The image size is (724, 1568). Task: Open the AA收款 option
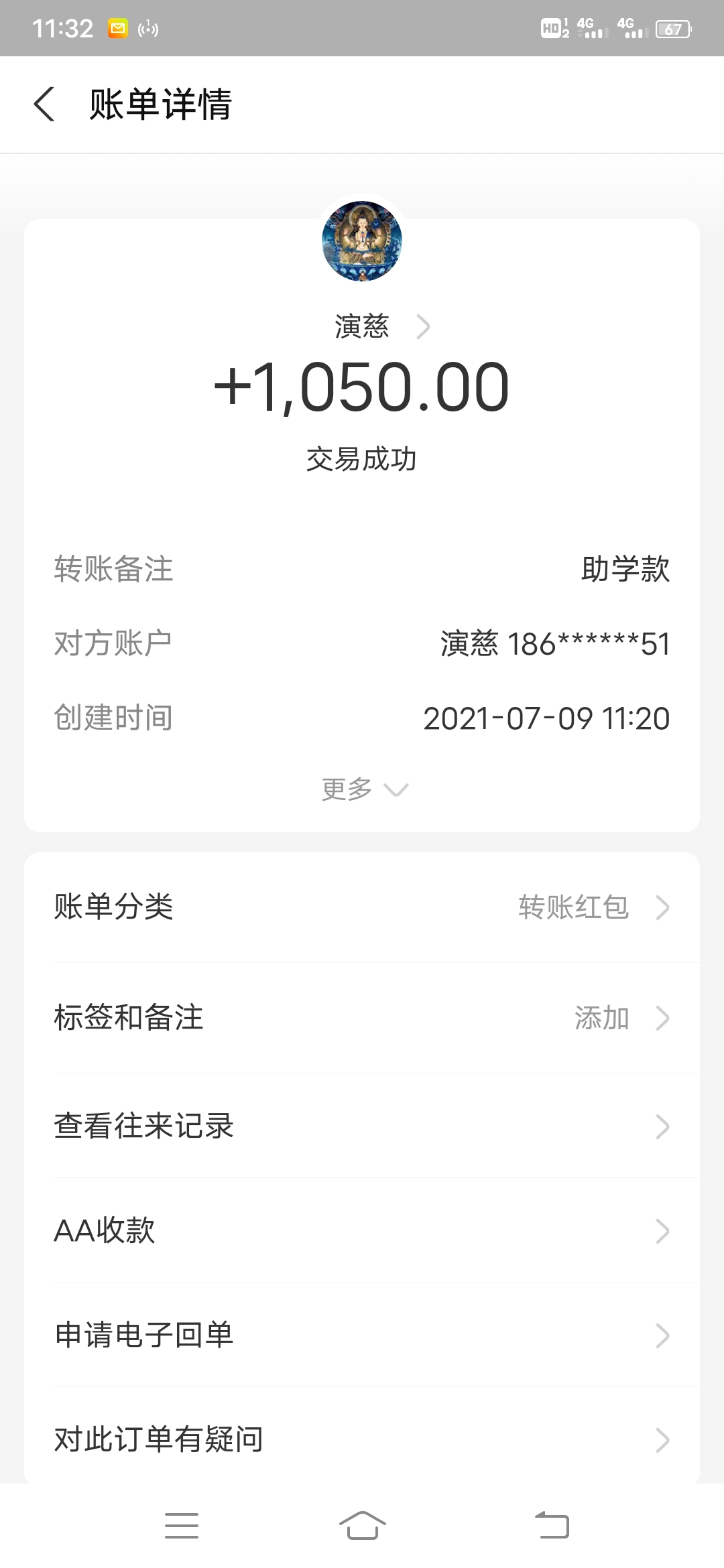coord(362,1230)
